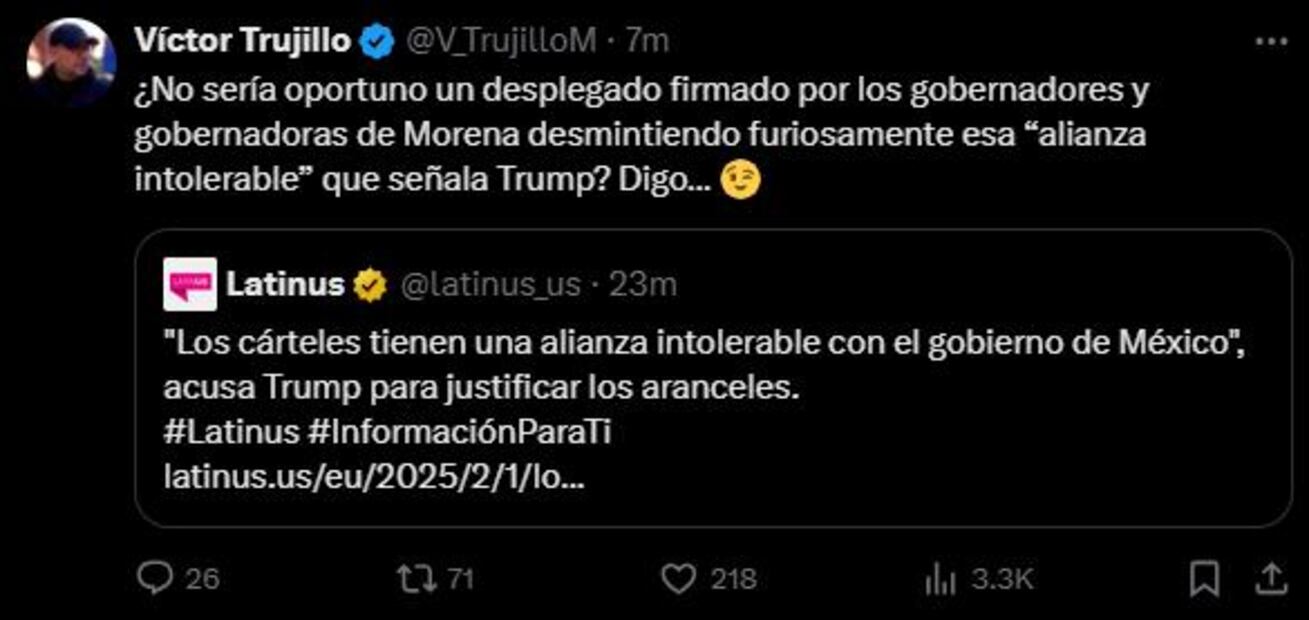Share the post via share icon
The image size is (1309, 620).
pyautogui.click(x=1269, y=577)
